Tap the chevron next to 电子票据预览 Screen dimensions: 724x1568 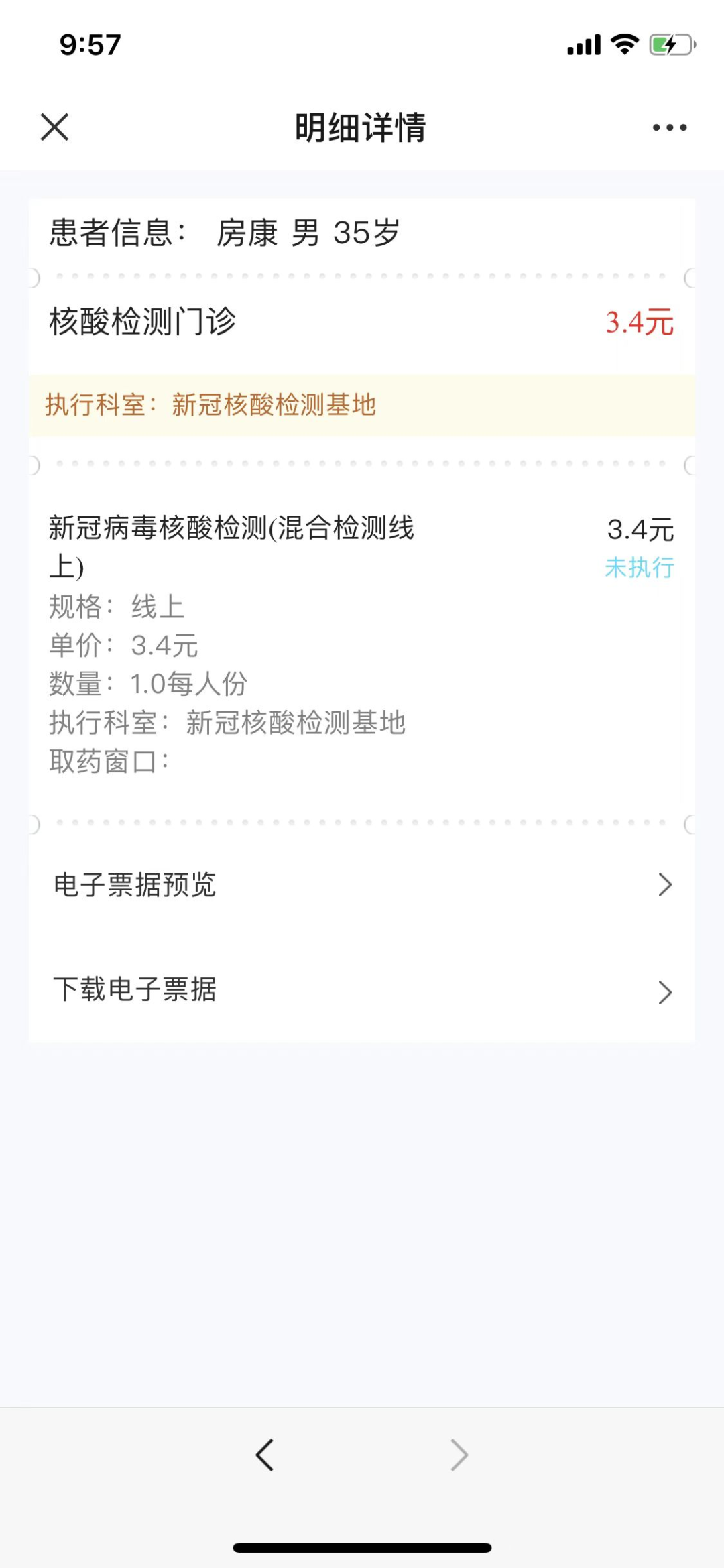664,884
